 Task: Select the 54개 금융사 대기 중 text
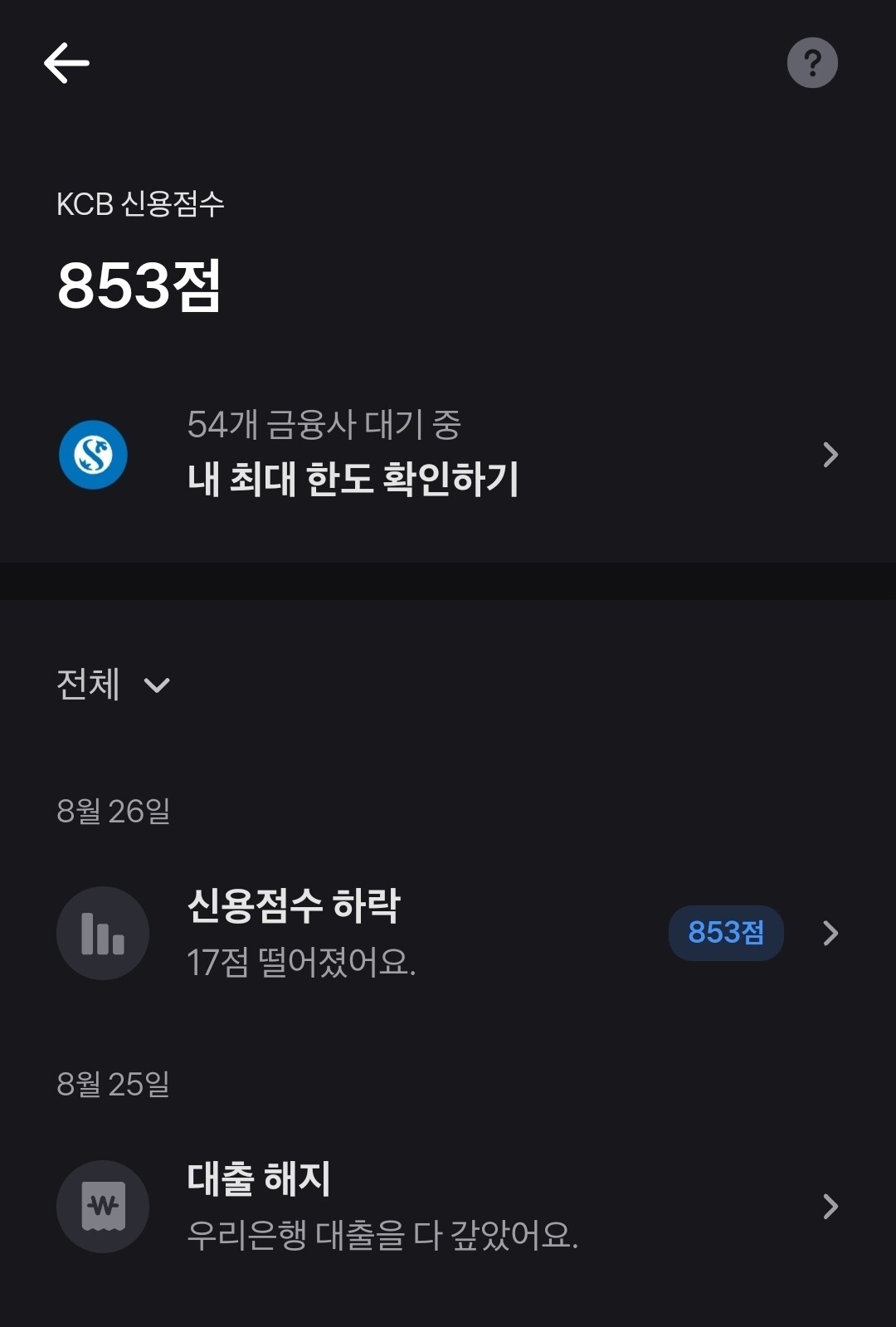click(326, 426)
